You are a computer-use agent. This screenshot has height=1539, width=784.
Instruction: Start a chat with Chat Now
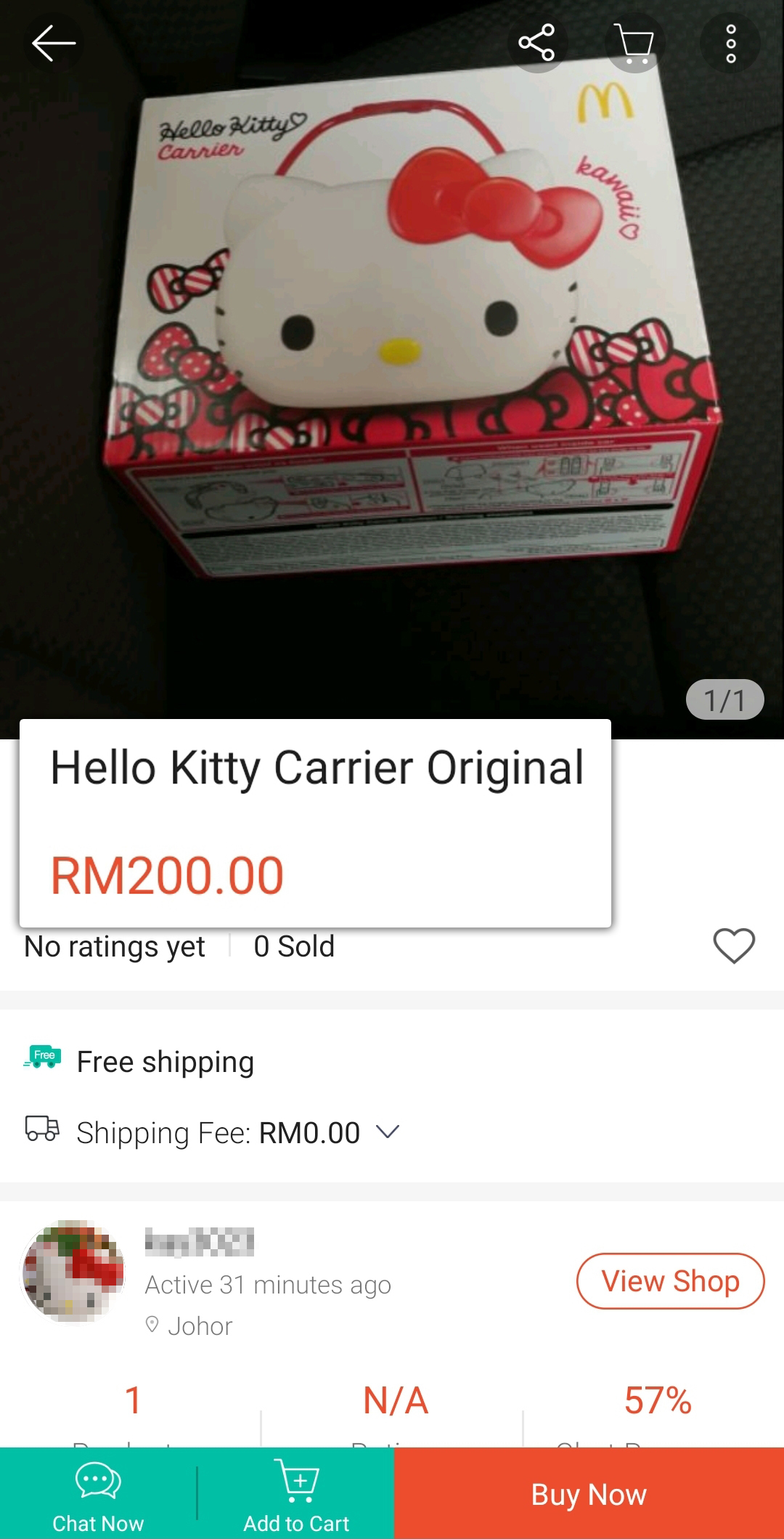pos(98,1493)
